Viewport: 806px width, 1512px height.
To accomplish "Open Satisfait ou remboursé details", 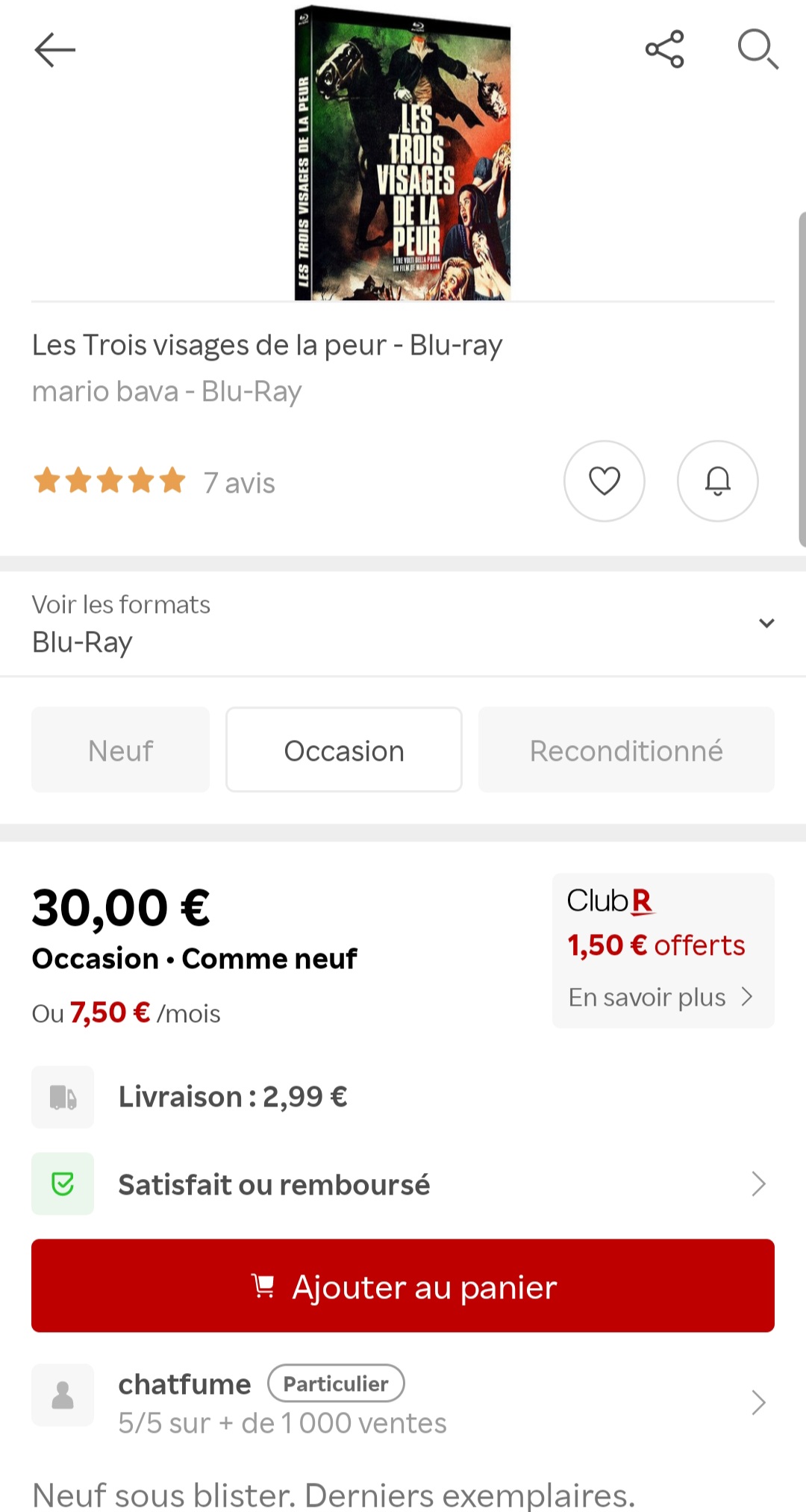I will (403, 1184).
